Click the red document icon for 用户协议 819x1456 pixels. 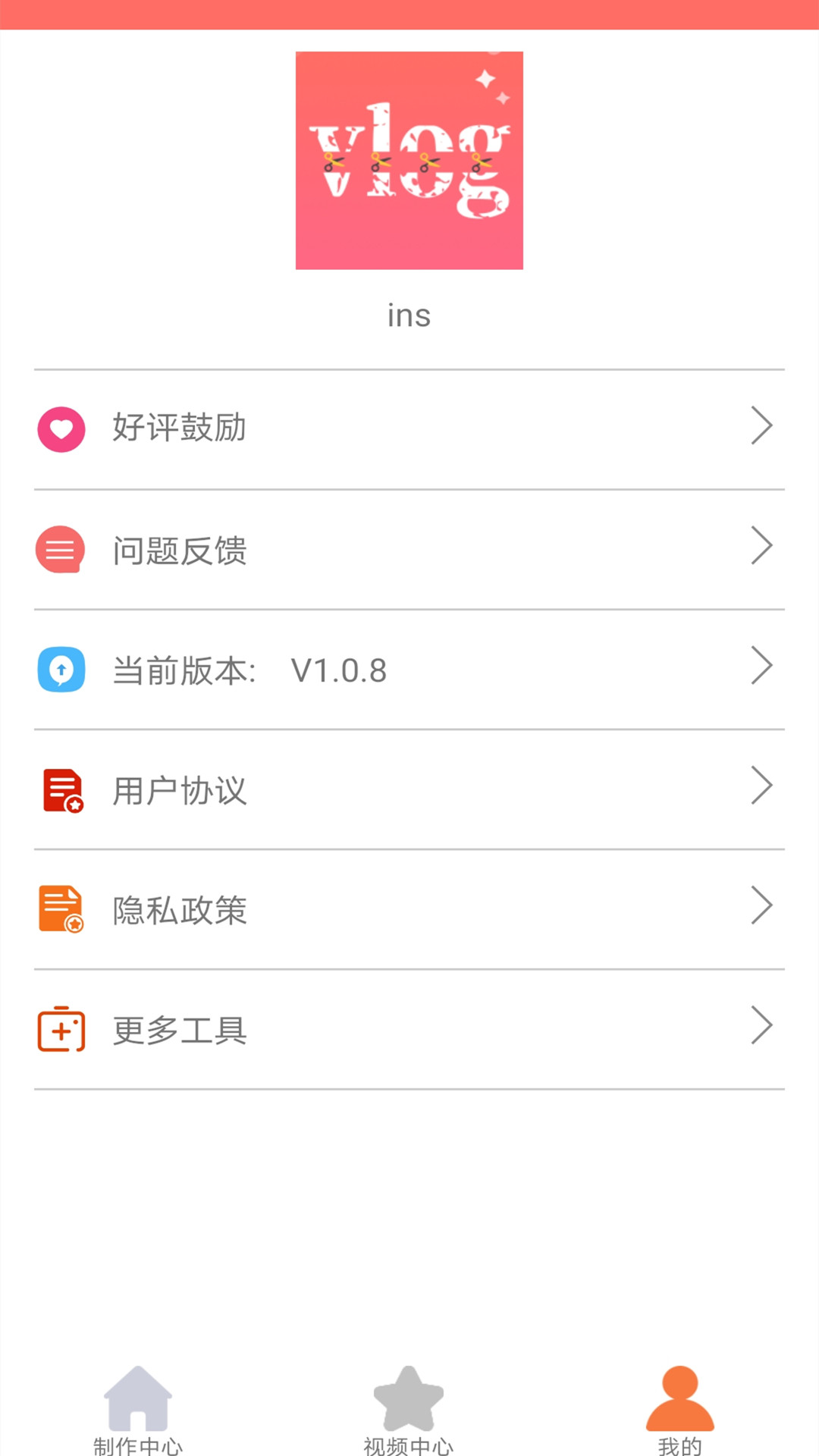pos(61,789)
